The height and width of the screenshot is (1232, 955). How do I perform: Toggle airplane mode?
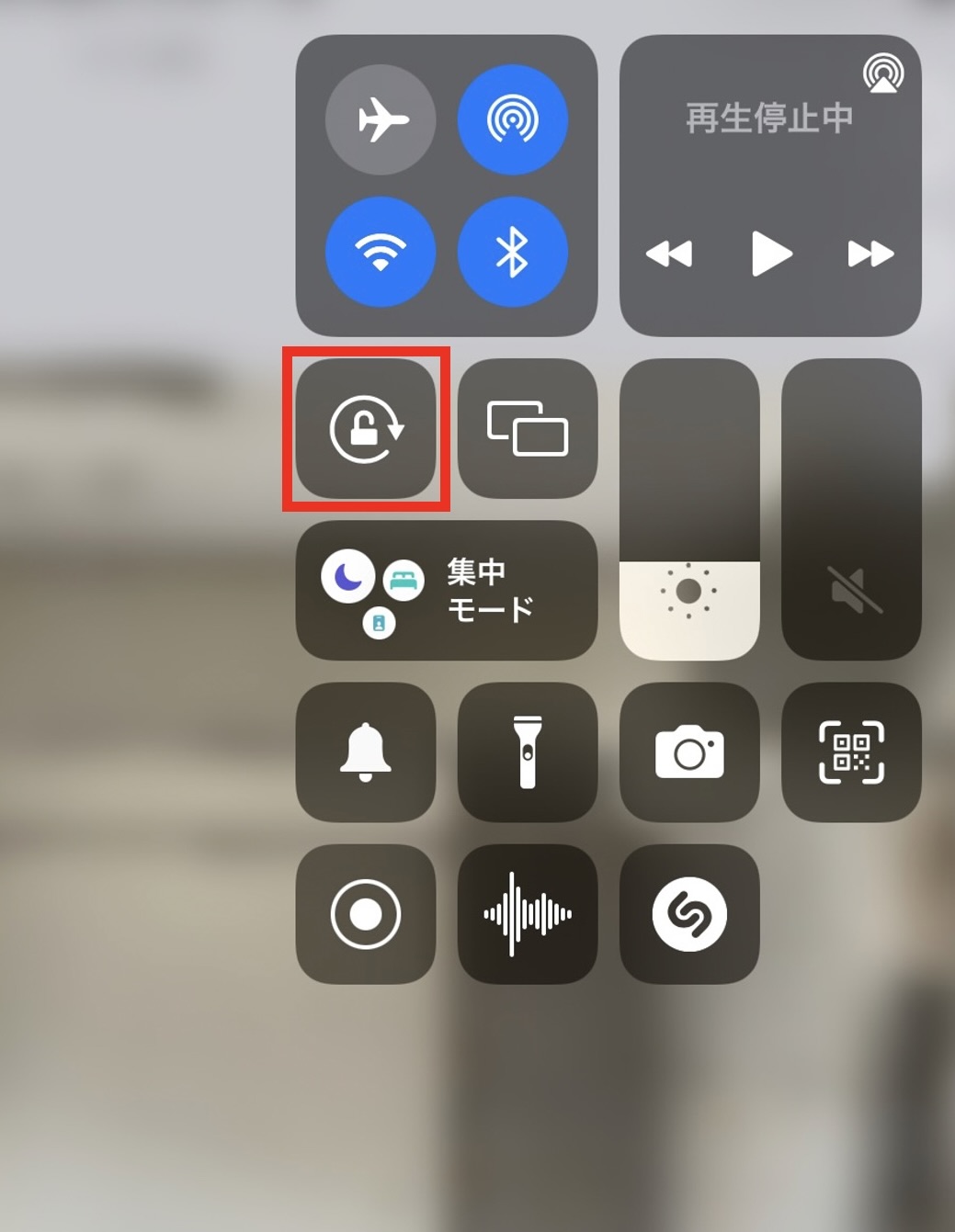coord(381,119)
